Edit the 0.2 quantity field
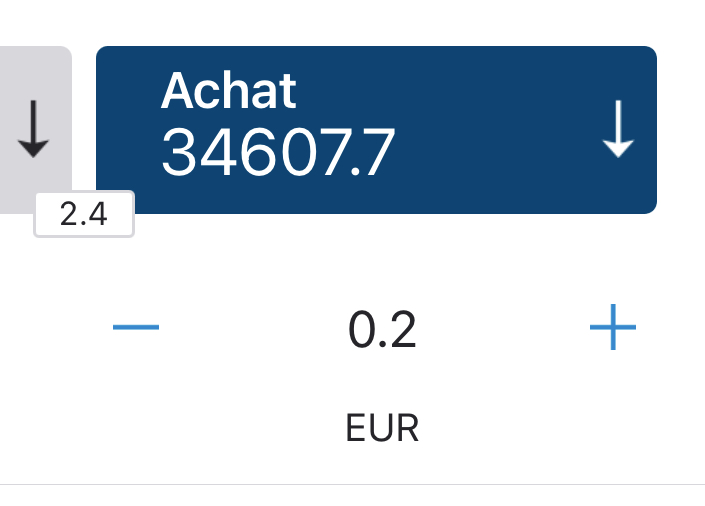The width and height of the screenshot is (705, 506). [382, 330]
